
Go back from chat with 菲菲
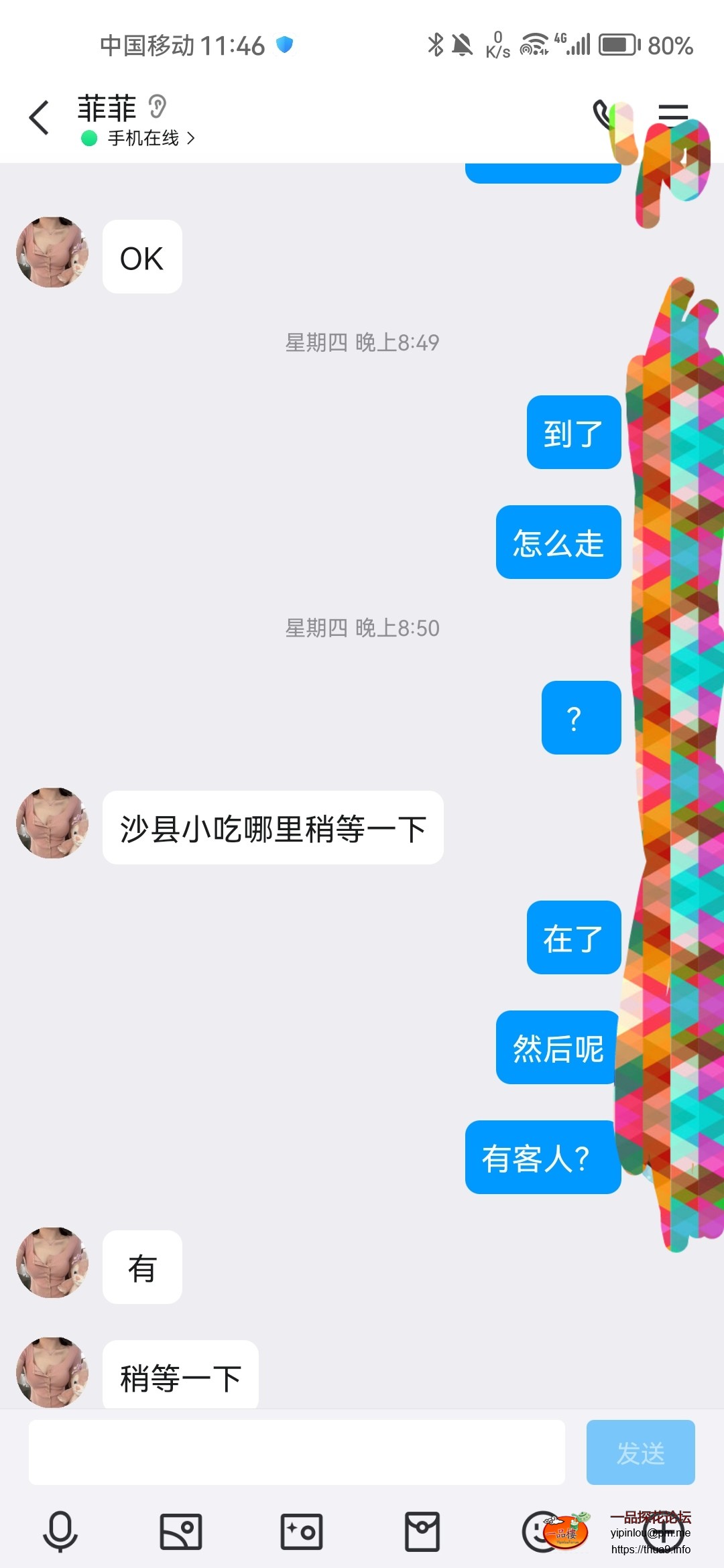(40, 118)
